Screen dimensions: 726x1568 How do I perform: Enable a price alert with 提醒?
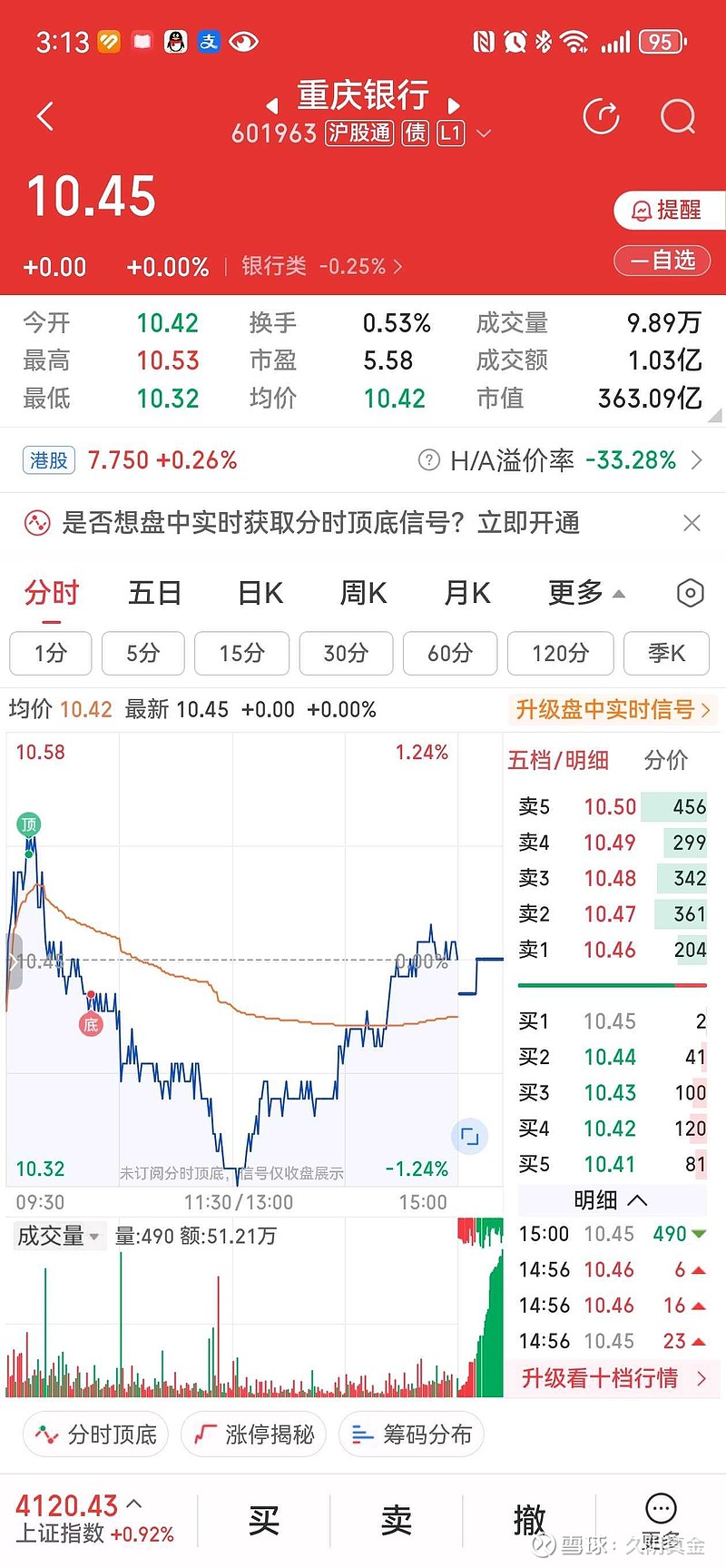[669, 210]
